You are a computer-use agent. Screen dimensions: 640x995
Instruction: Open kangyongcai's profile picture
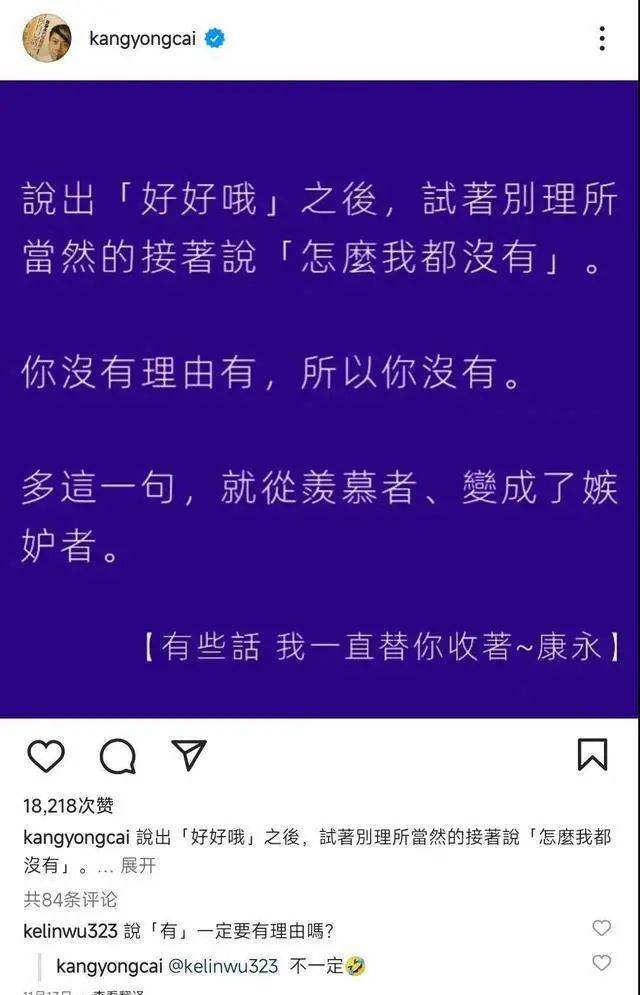(x=47, y=38)
